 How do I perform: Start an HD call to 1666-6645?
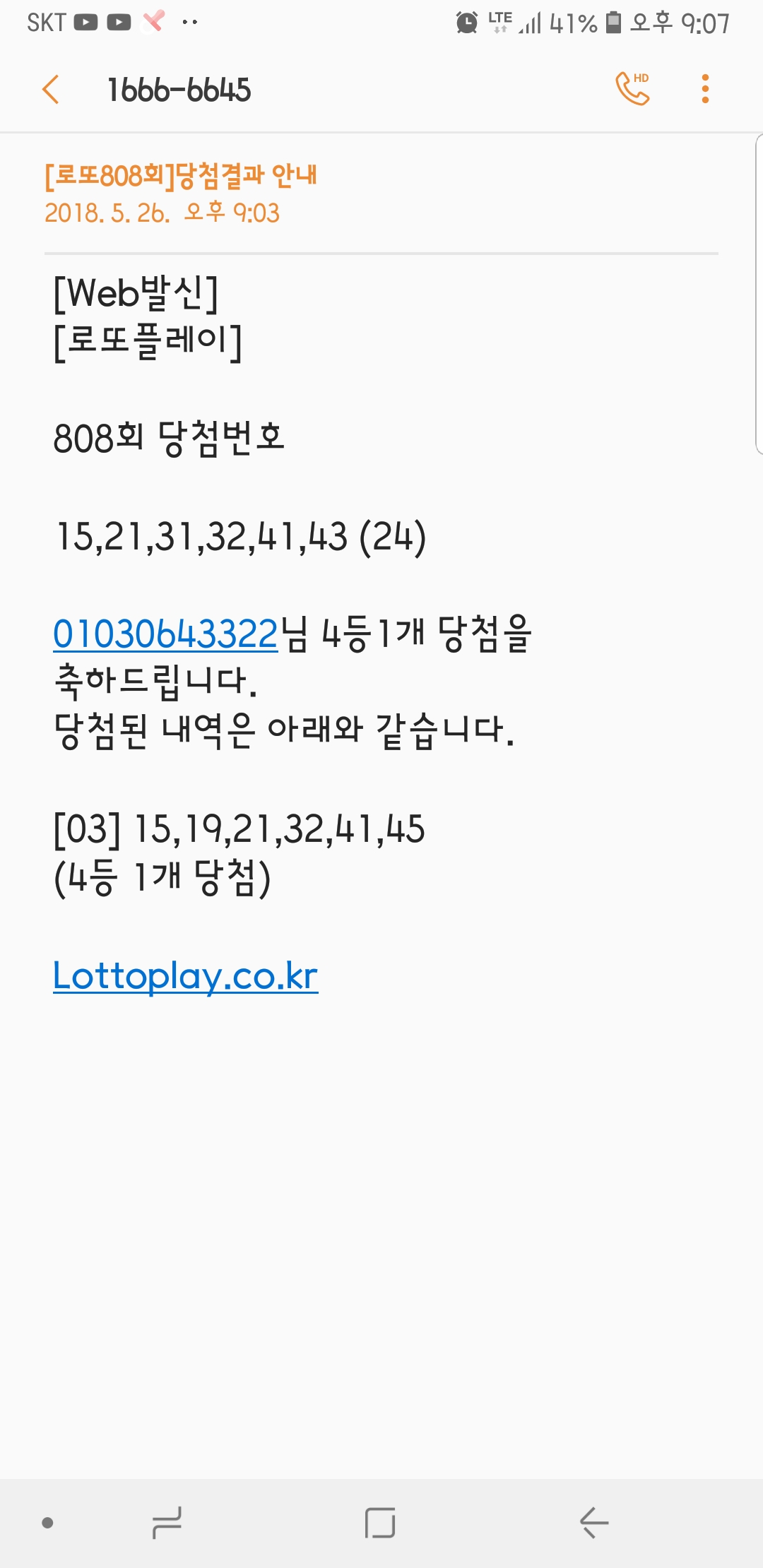click(x=632, y=89)
